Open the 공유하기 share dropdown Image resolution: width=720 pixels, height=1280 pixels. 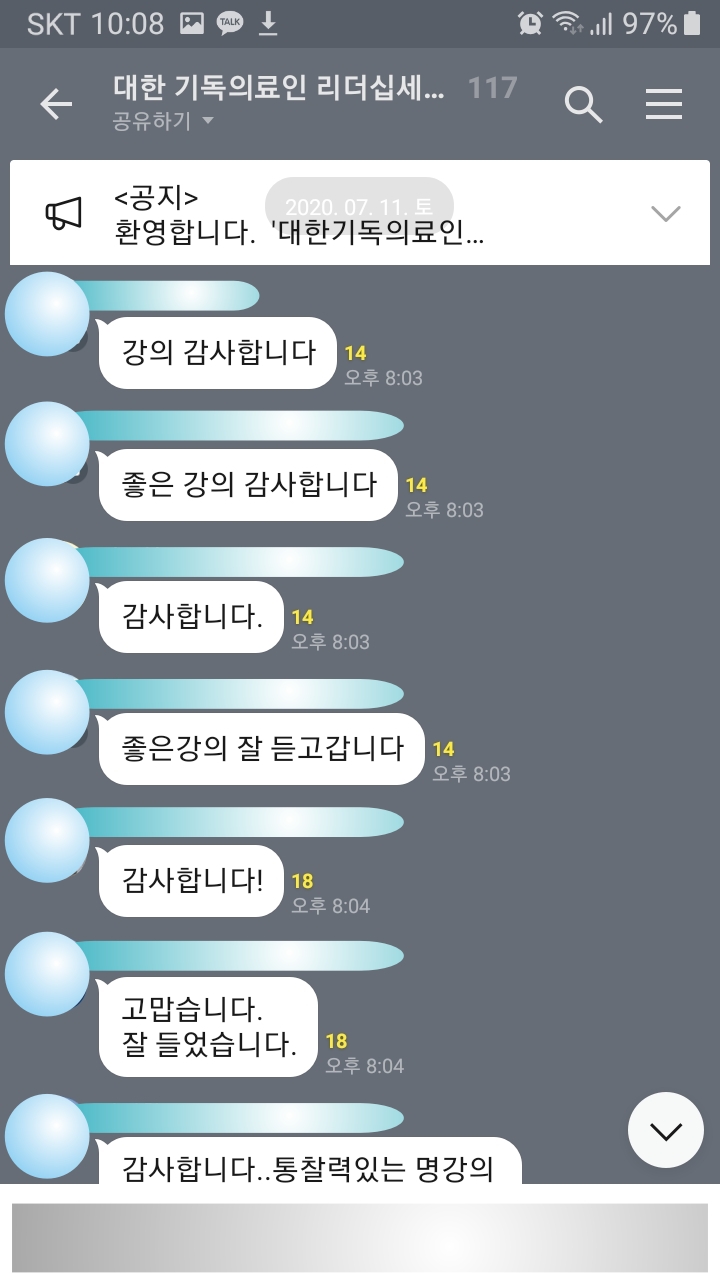164,121
